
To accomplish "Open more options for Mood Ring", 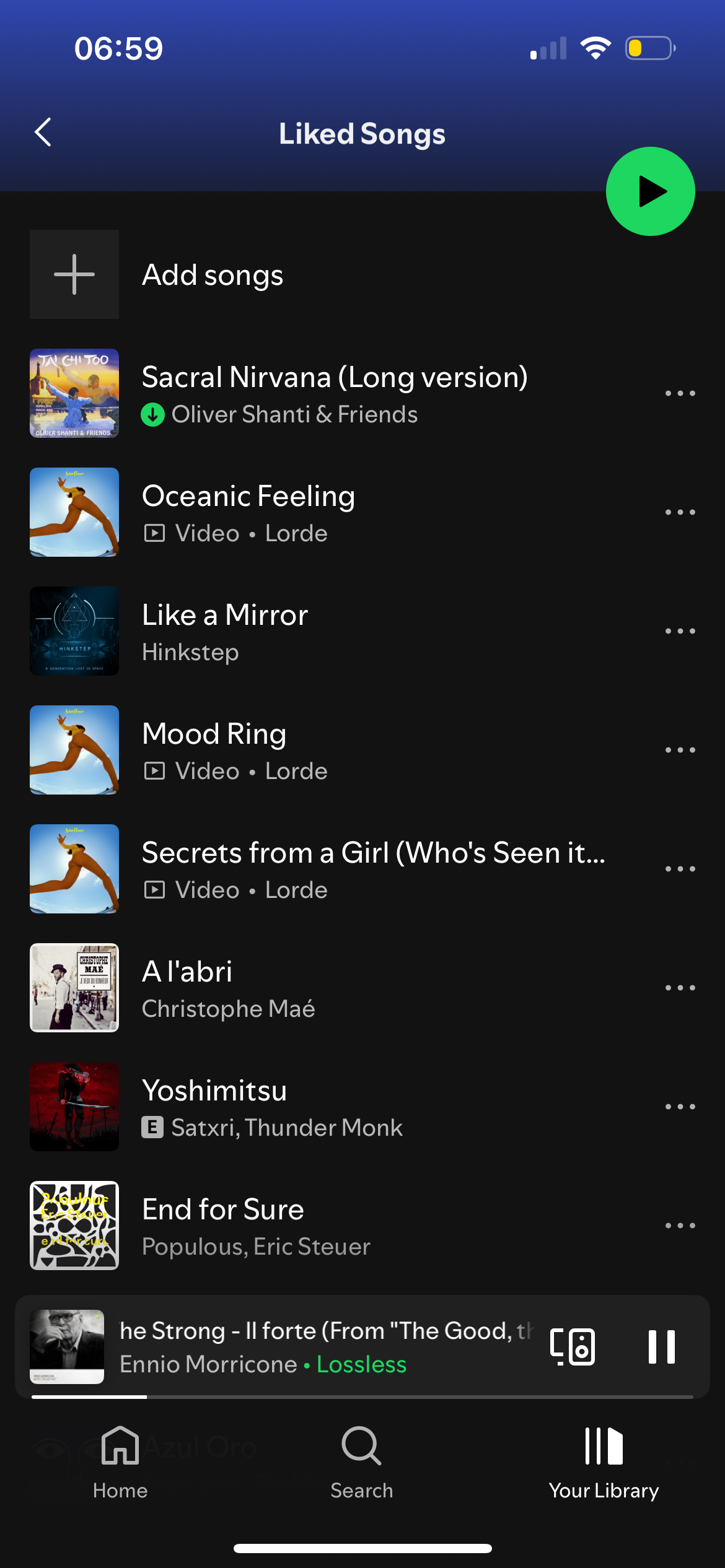I will (680, 750).
